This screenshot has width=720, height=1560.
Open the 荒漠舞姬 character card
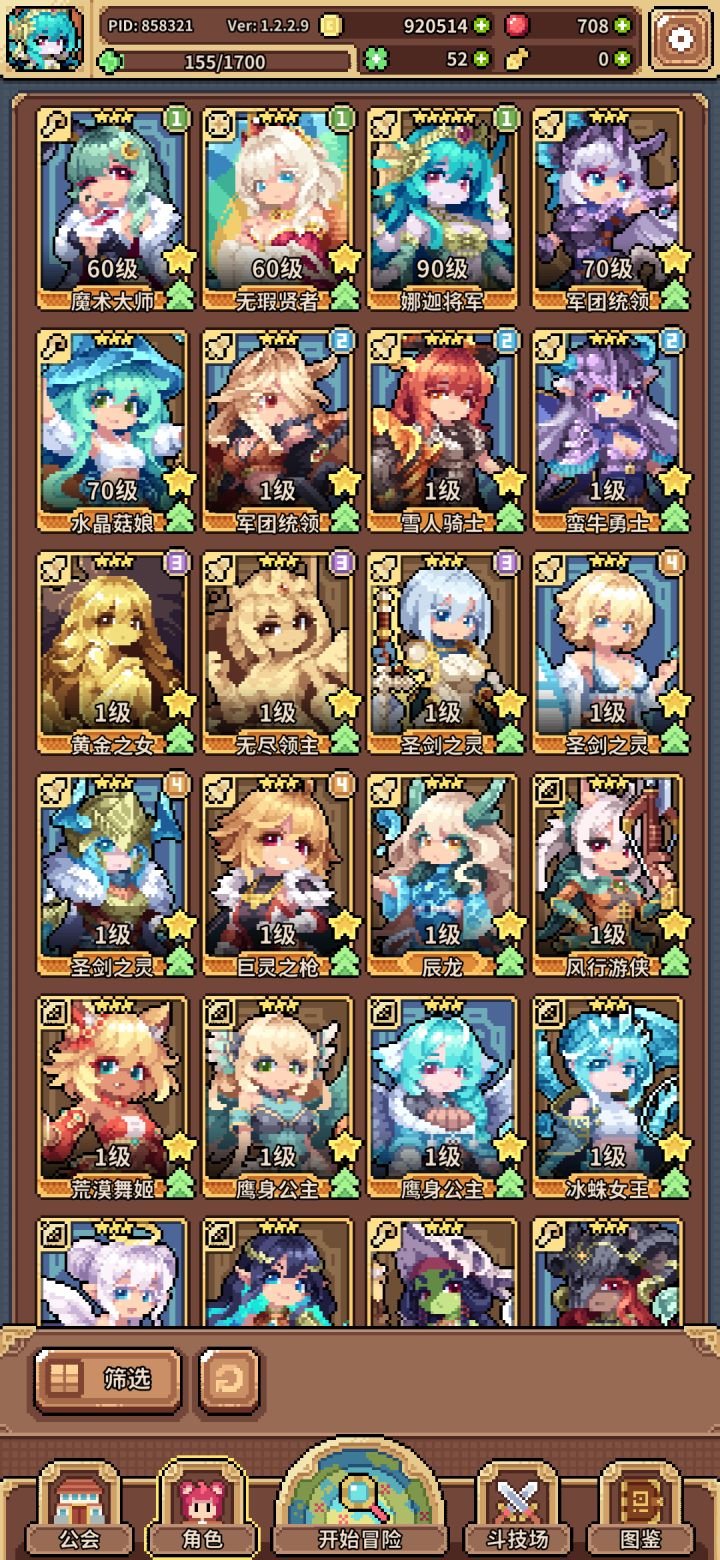113,1097
